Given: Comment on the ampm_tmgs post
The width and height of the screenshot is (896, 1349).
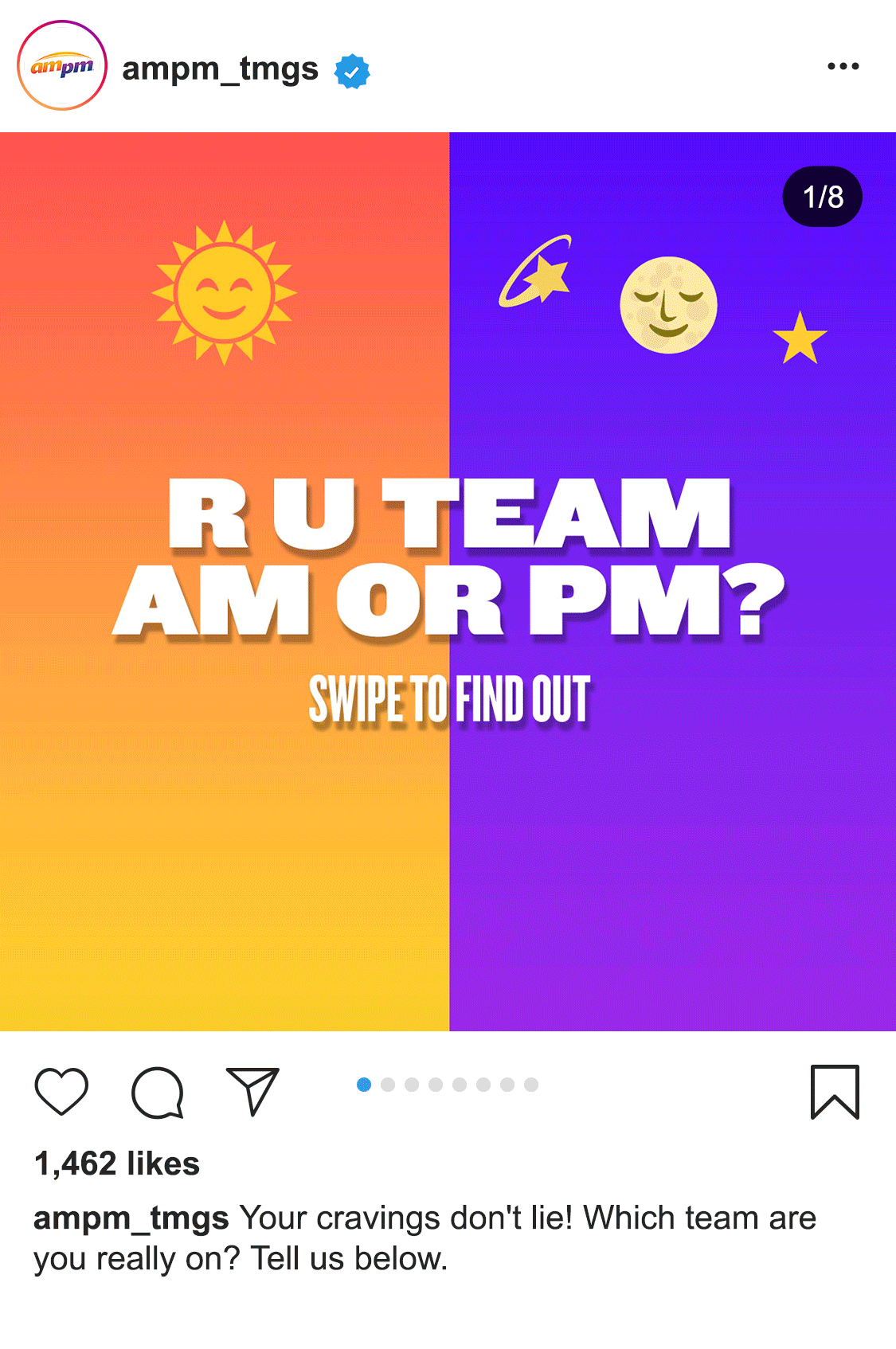Looking at the screenshot, I should point(158,1092).
